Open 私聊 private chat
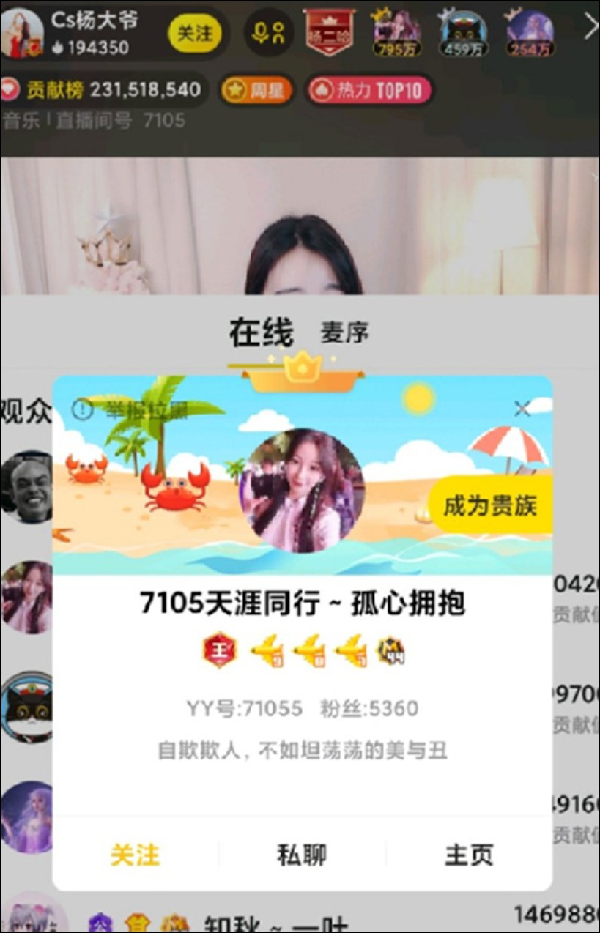 [x=302, y=855]
